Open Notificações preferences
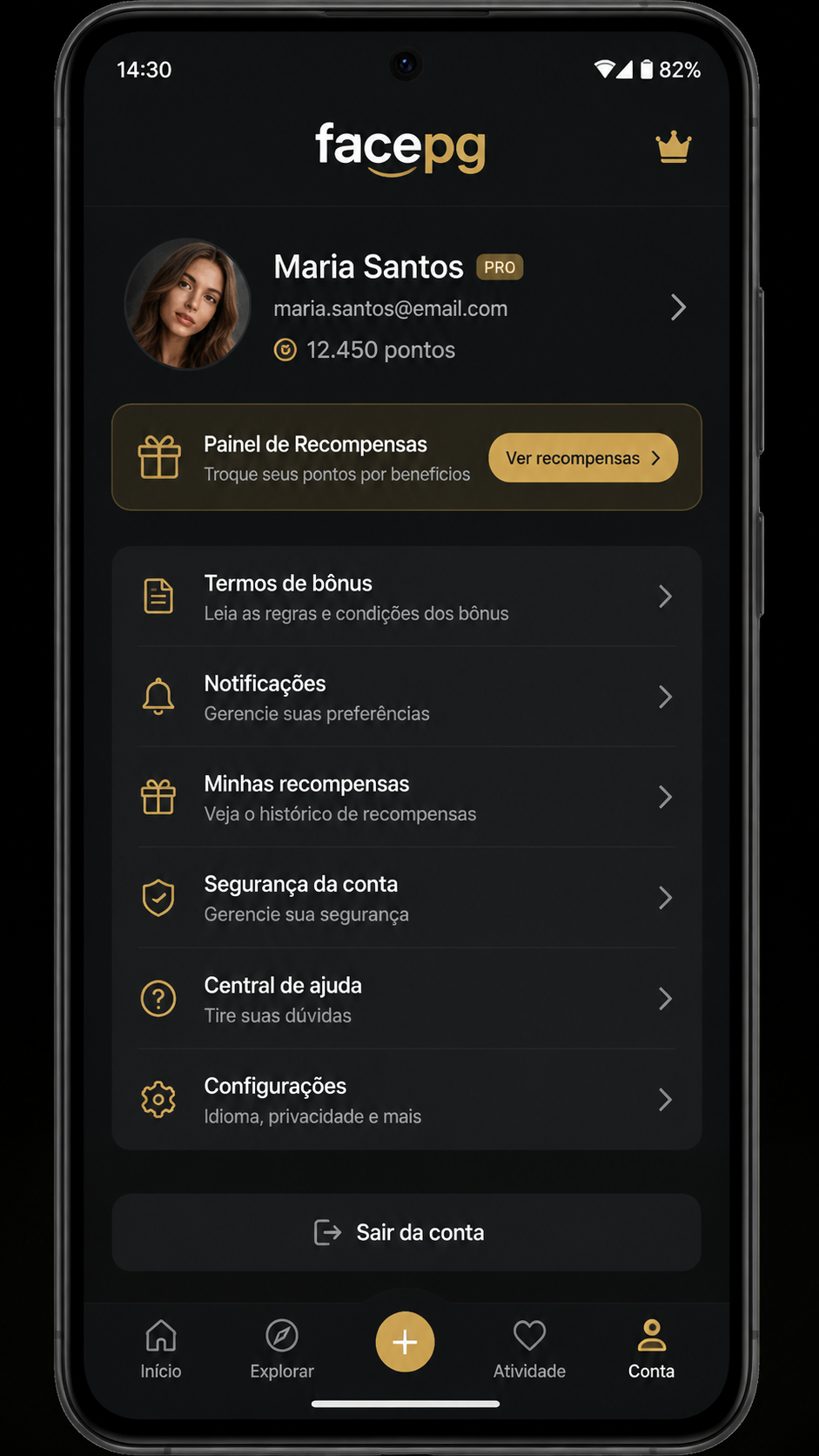819x1456 pixels. [406, 698]
